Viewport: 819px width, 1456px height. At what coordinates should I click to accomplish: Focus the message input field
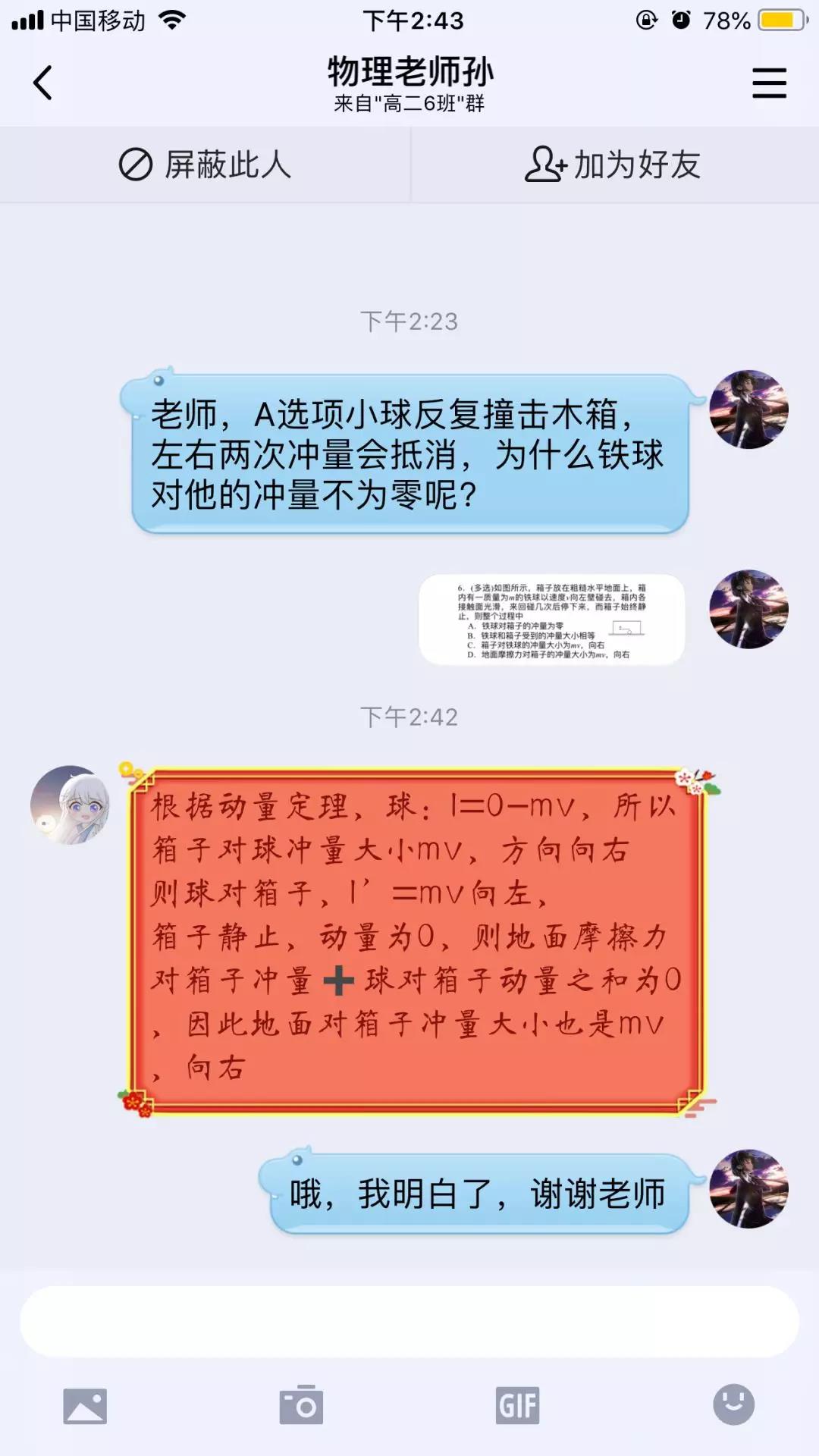409,1321
